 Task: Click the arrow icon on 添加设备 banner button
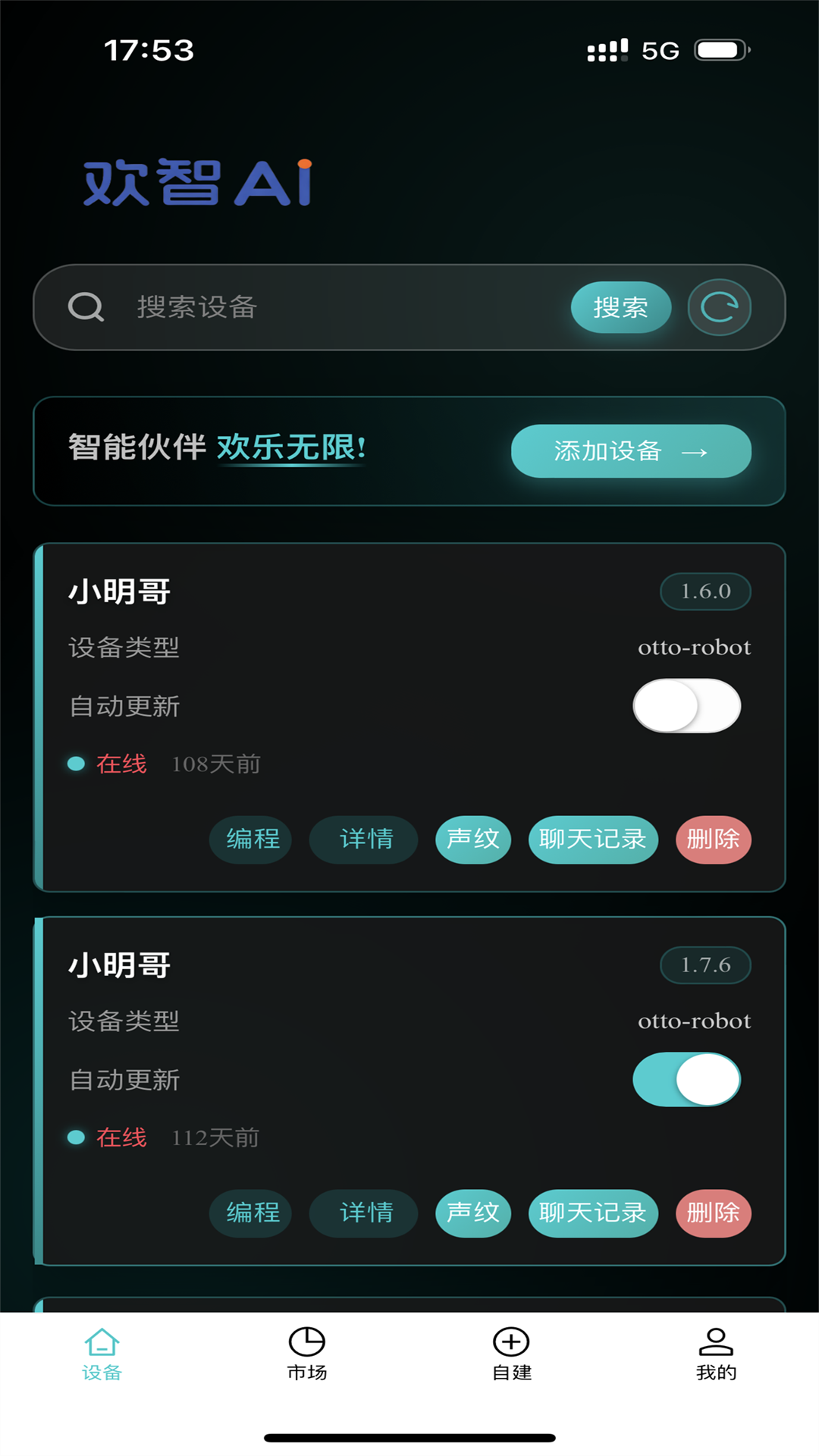coord(698,451)
